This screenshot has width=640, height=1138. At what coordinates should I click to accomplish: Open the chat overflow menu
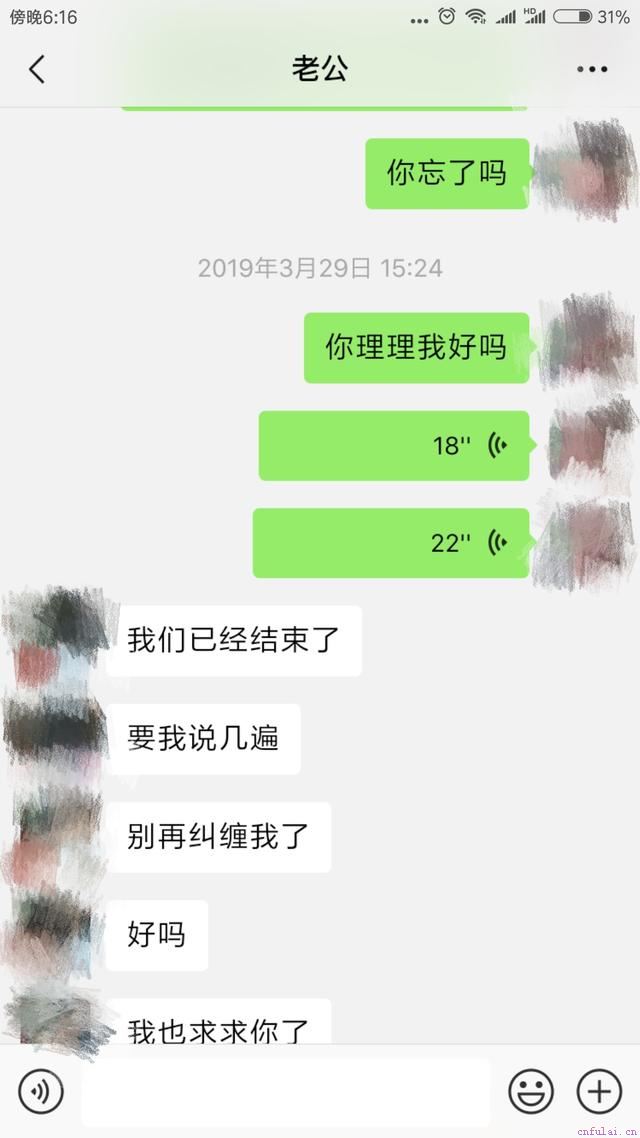coord(592,69)
